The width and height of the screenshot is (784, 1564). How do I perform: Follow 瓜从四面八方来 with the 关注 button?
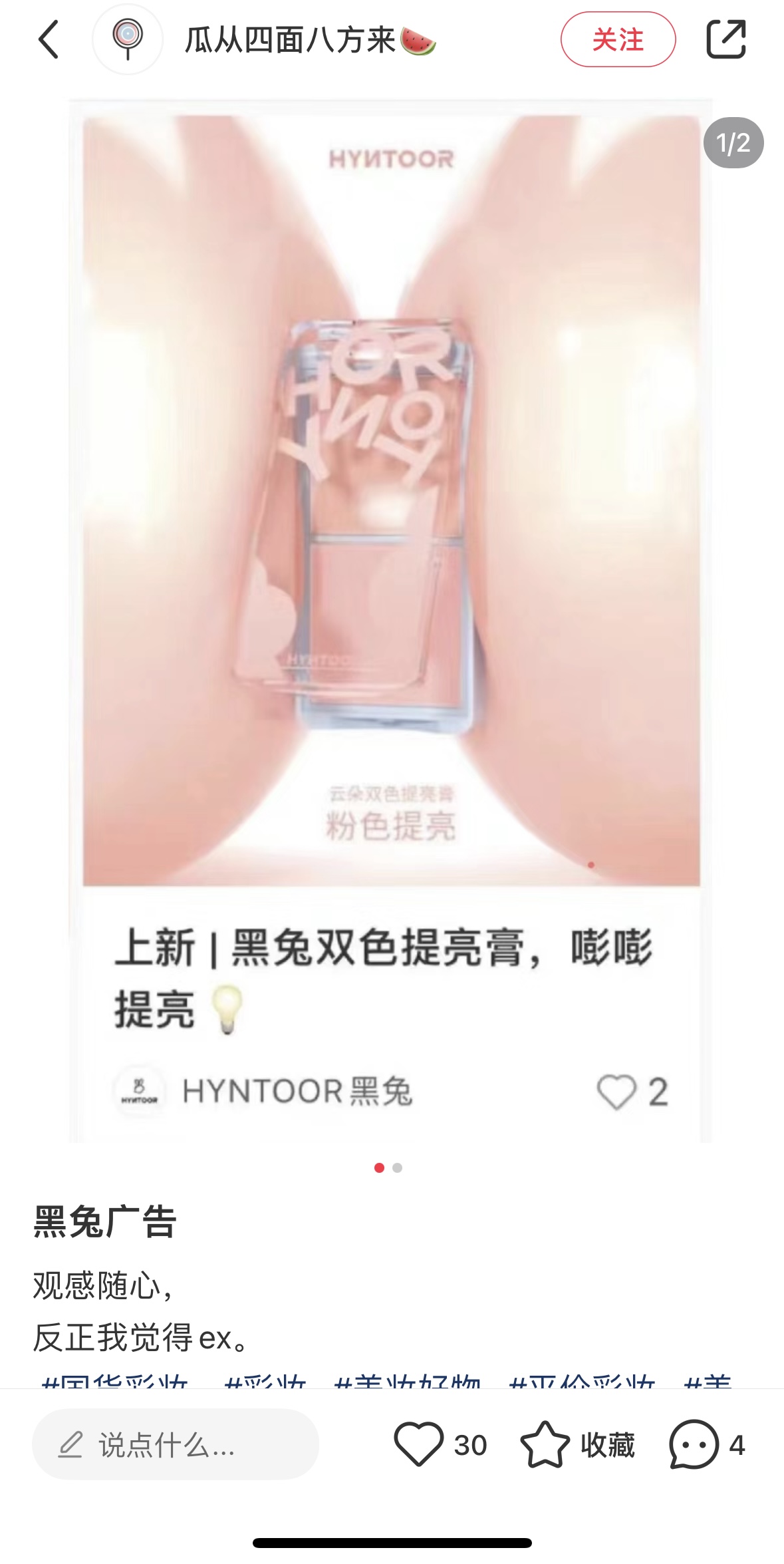tap(618, 40)
